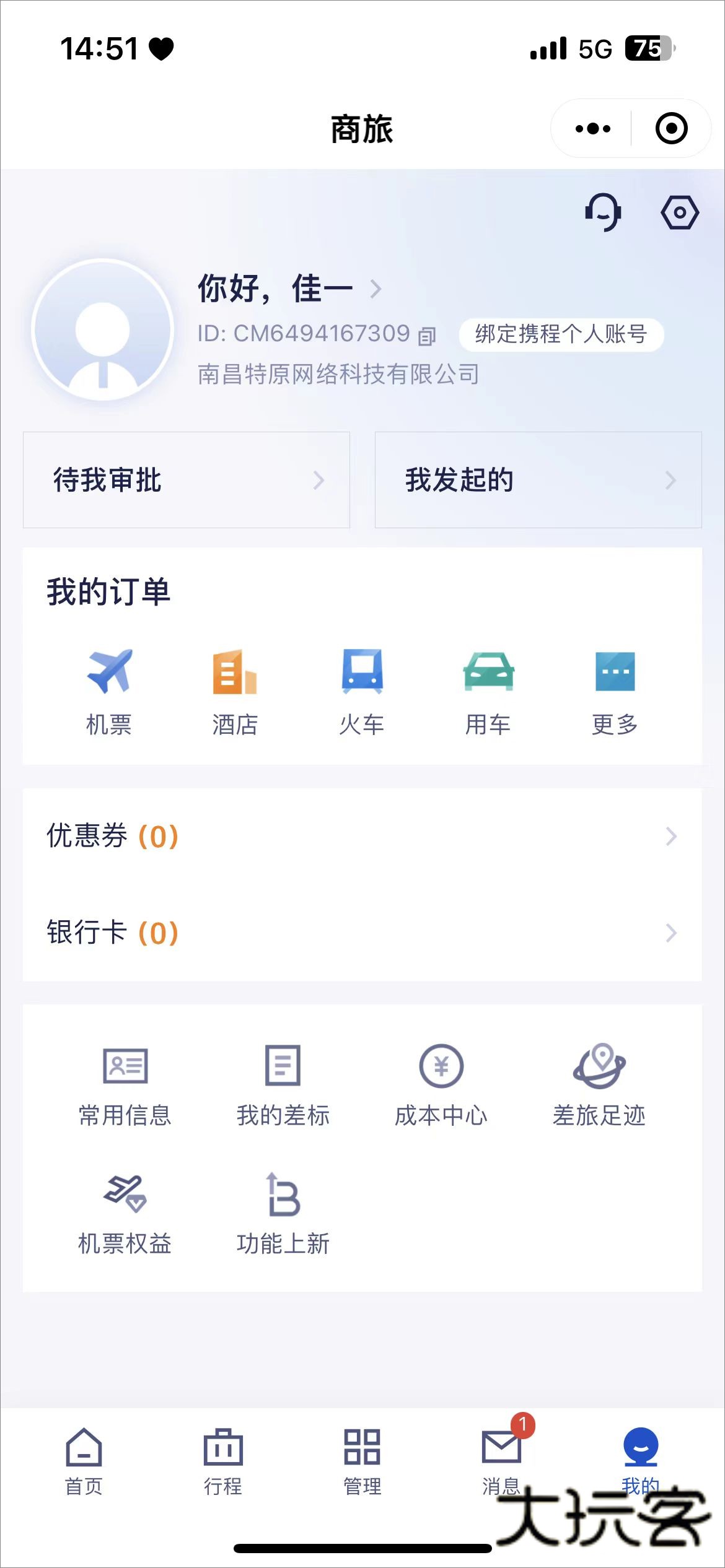The width and height of the screenshot is (725, 1568).
Task: Open 成本中心 cost center
Action: point(441,1085)
